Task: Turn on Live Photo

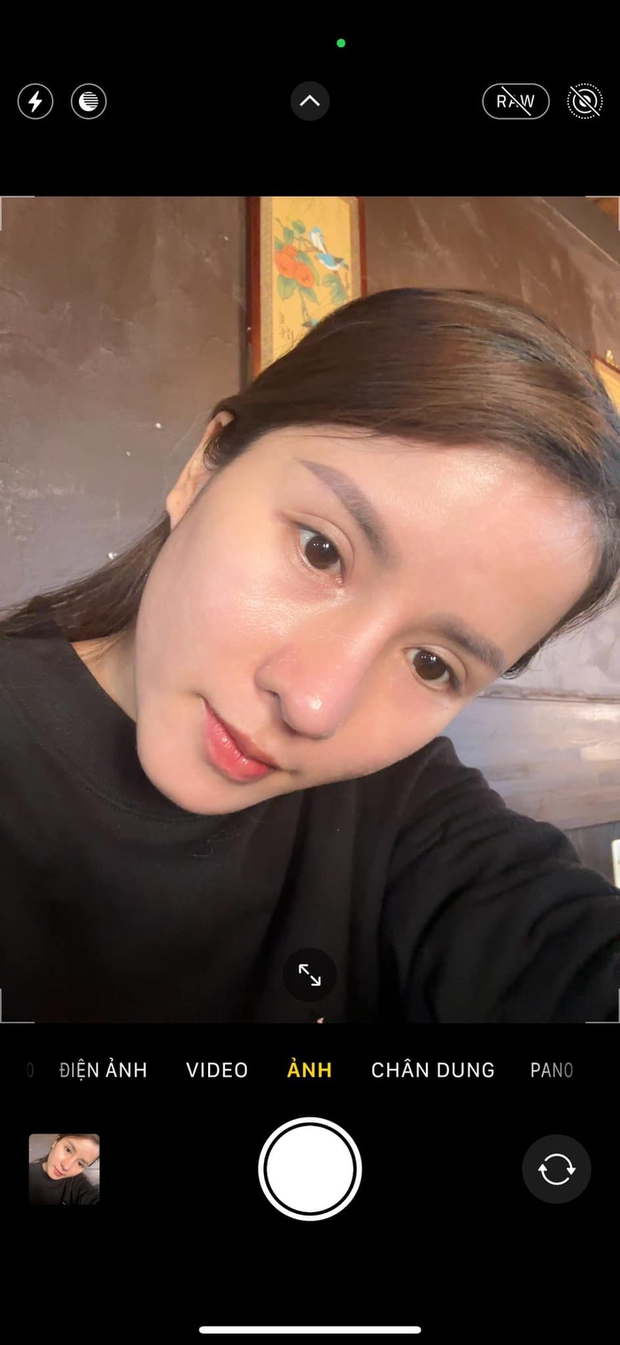Action: click(585, 101)
